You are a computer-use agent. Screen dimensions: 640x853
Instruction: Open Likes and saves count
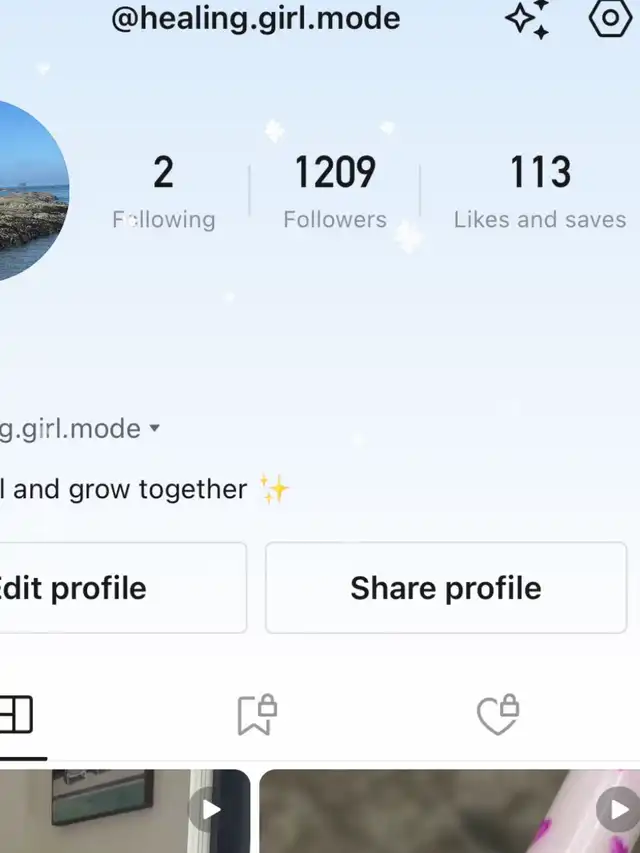pos(539,192)
